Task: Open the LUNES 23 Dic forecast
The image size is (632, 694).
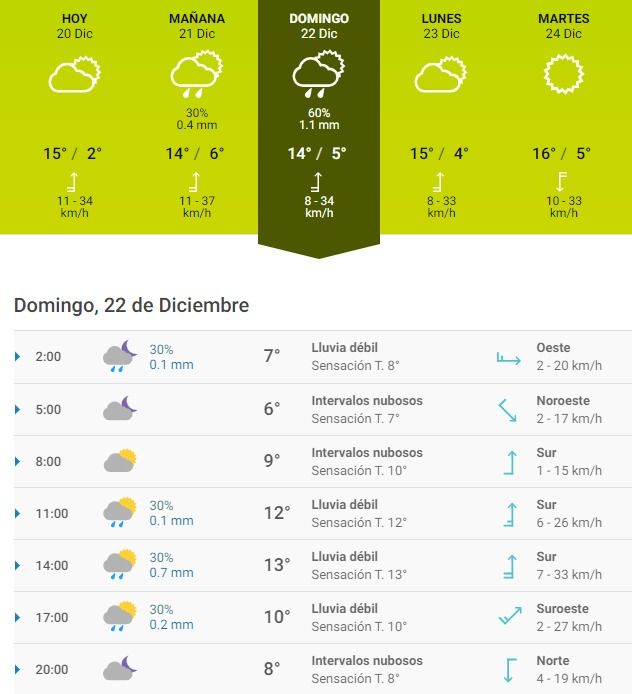Action: tap(441, 115)
